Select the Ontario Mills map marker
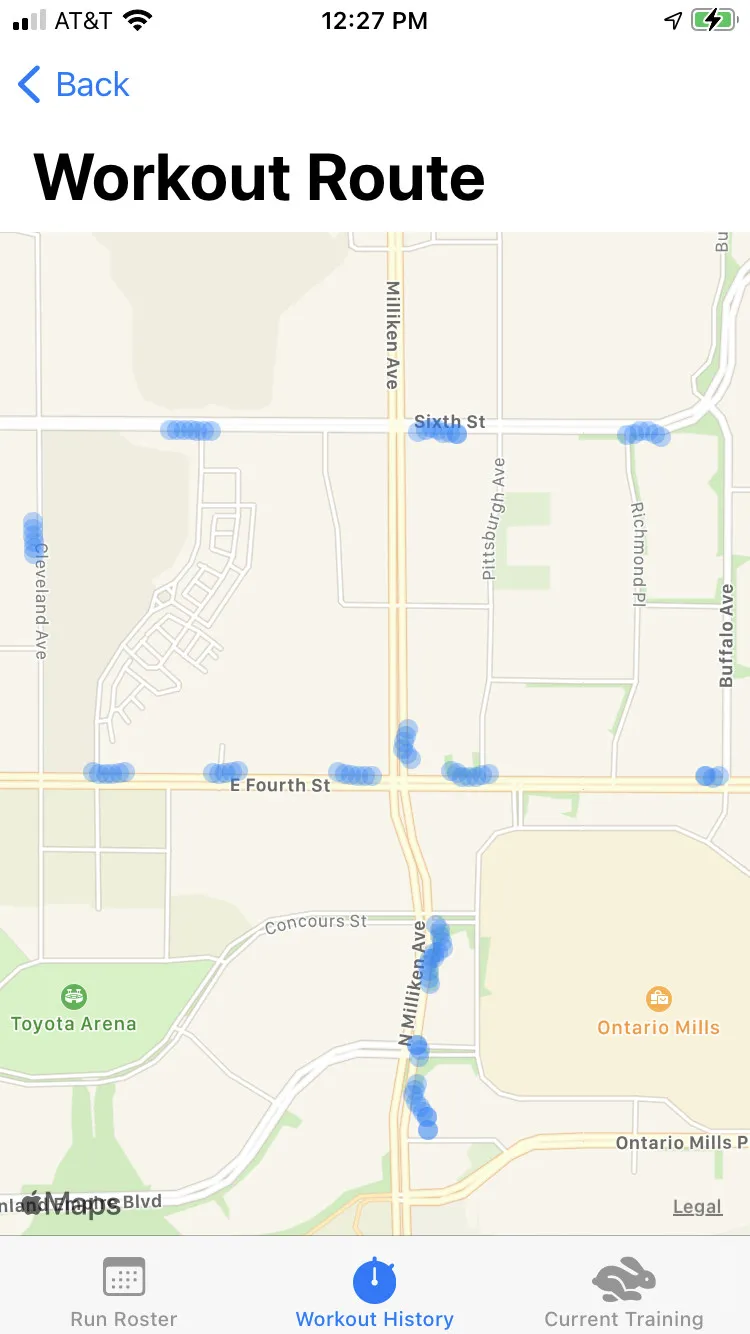Screen dimensions: 750x1334 (x=658, y=999)
